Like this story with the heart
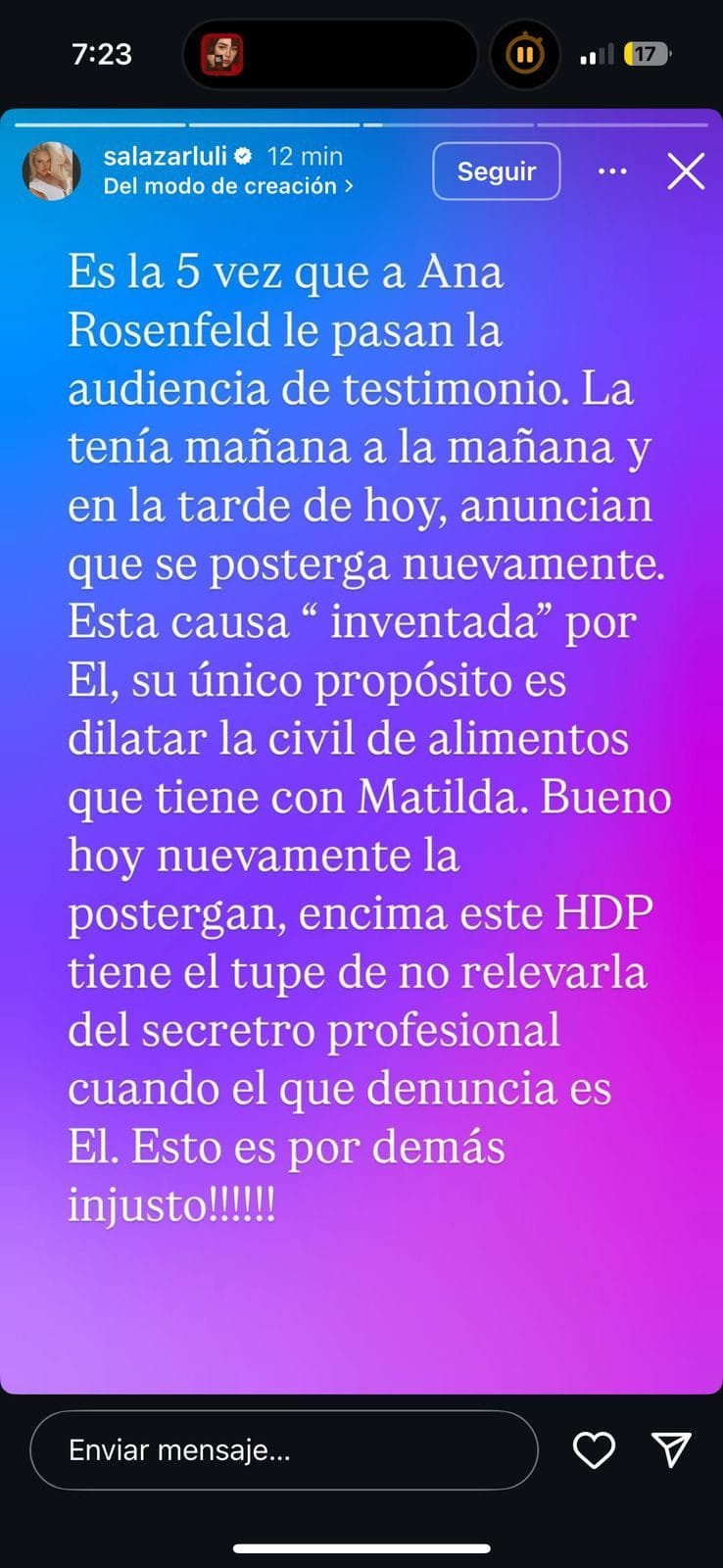 (x=594, y=1450)
